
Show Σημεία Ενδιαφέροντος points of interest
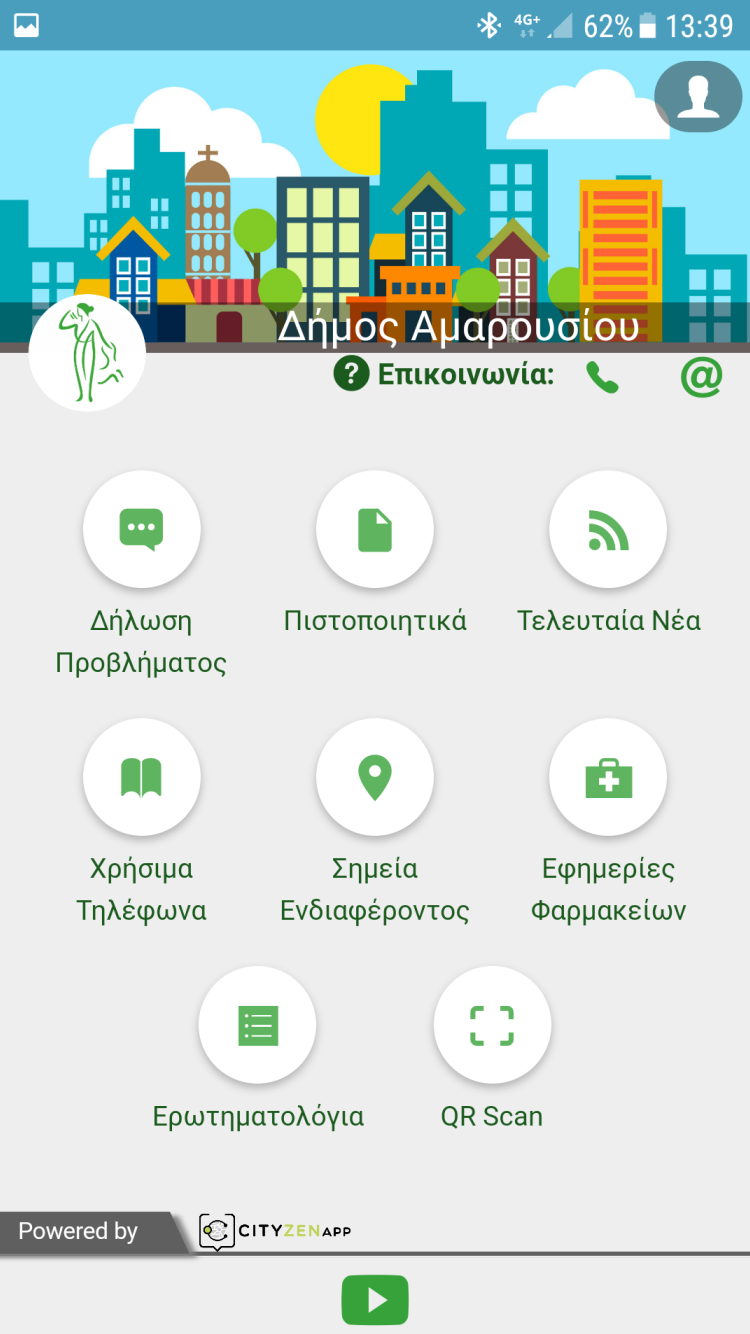point(375,777)
